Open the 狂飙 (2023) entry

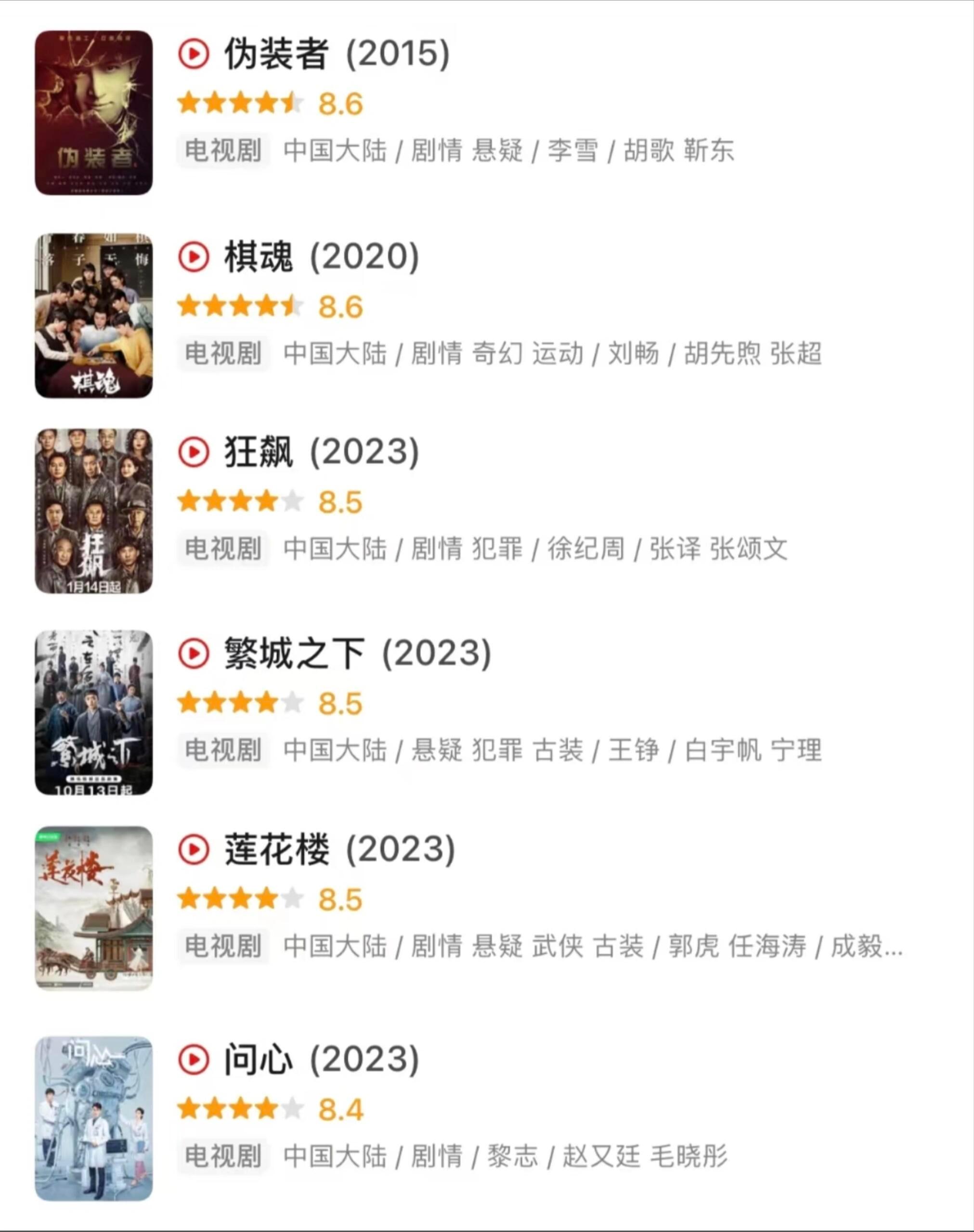(x=487, y=511)
